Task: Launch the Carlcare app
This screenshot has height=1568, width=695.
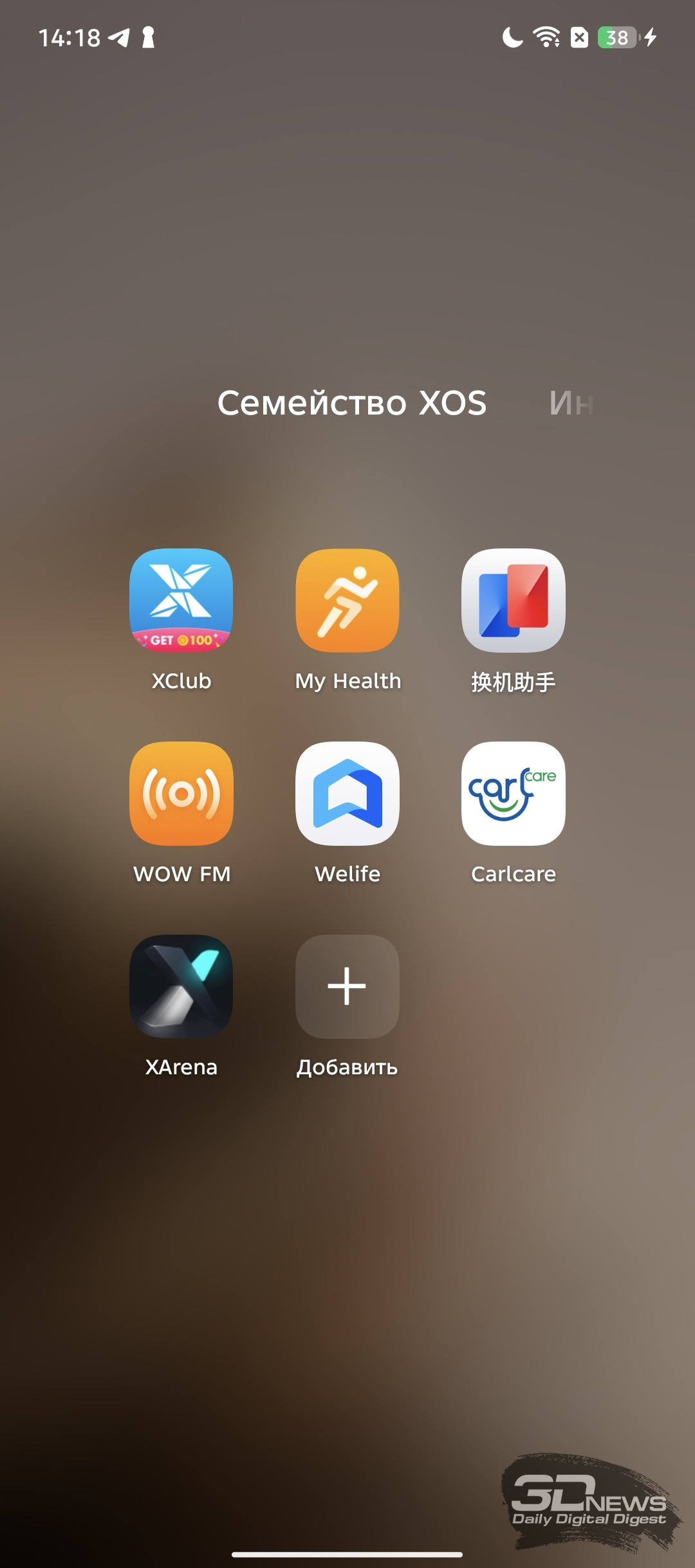Action: pos(514,793)
